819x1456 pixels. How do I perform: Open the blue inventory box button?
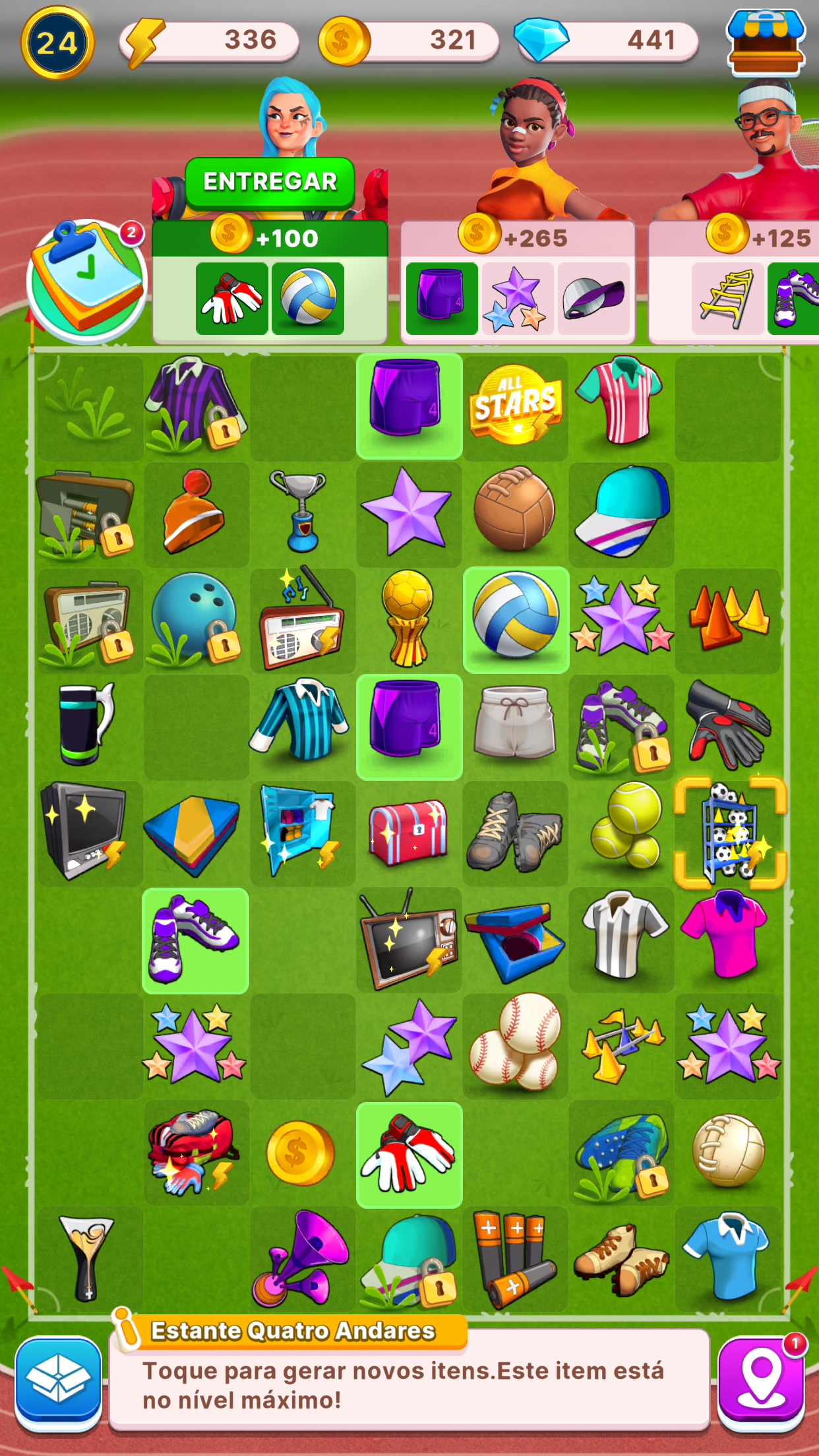coord(59,1381)
